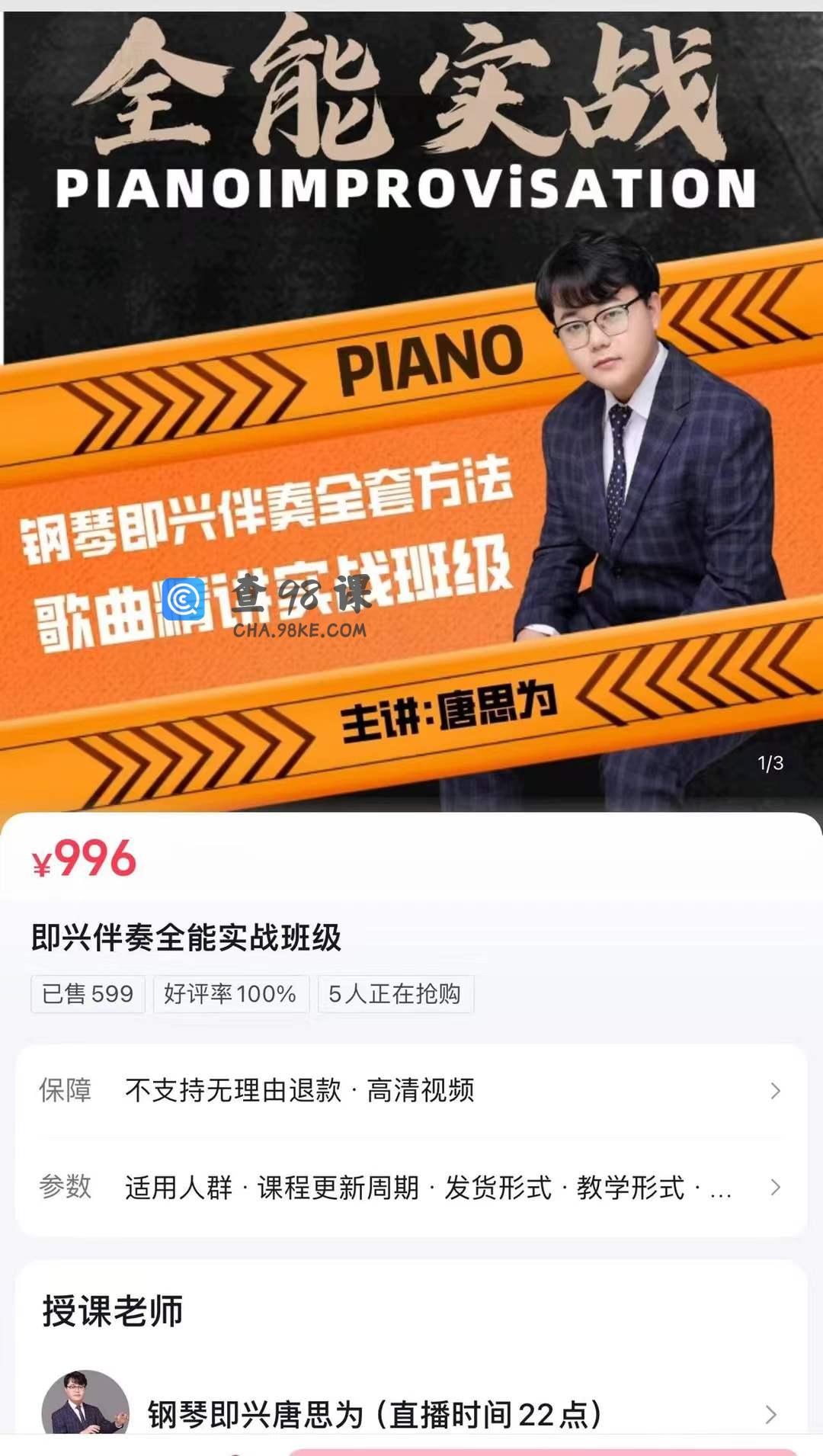Open the 保障 guarantee details row
Image resolution: width=823 pixels, height=1456 pixels.
click(x=411, y=1091)
